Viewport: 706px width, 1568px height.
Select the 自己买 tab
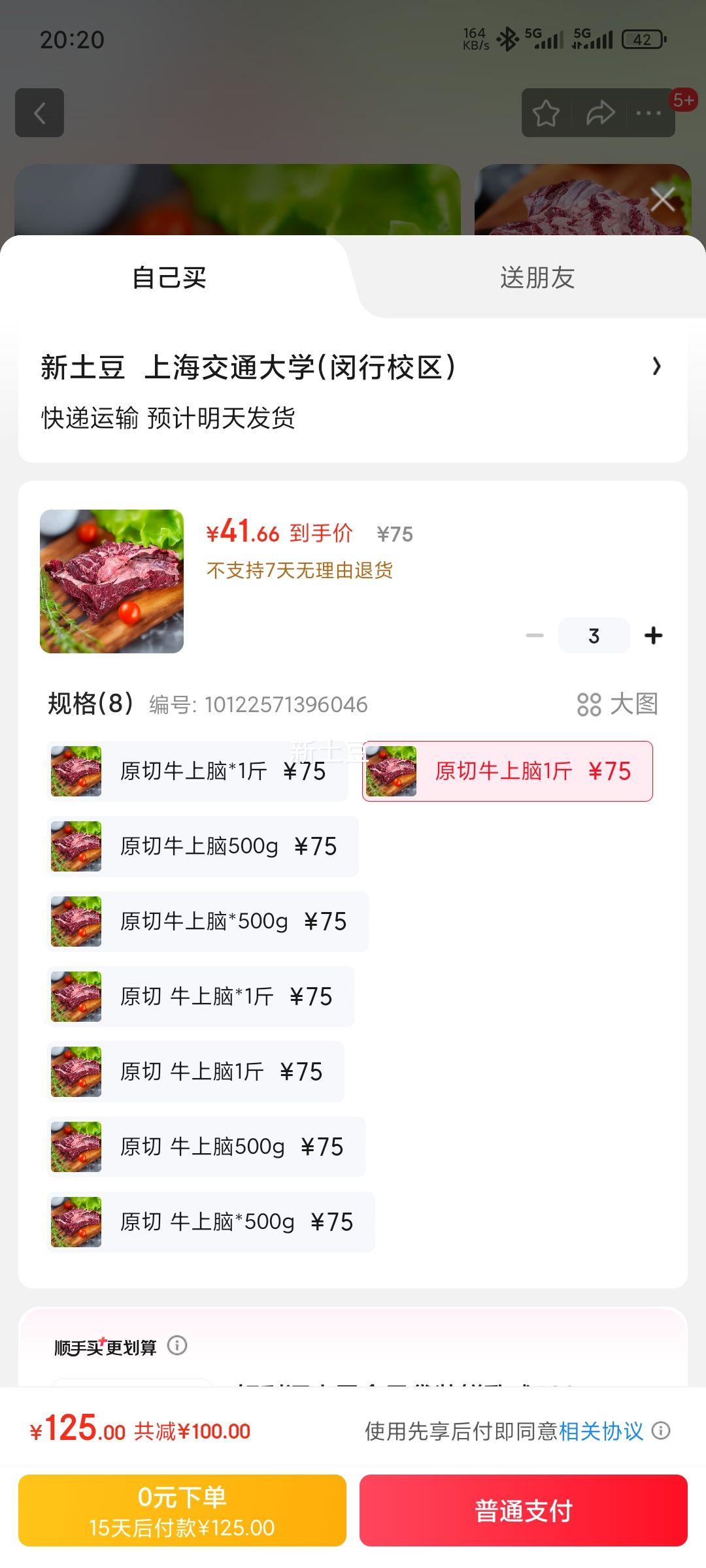tap(169, 278)
